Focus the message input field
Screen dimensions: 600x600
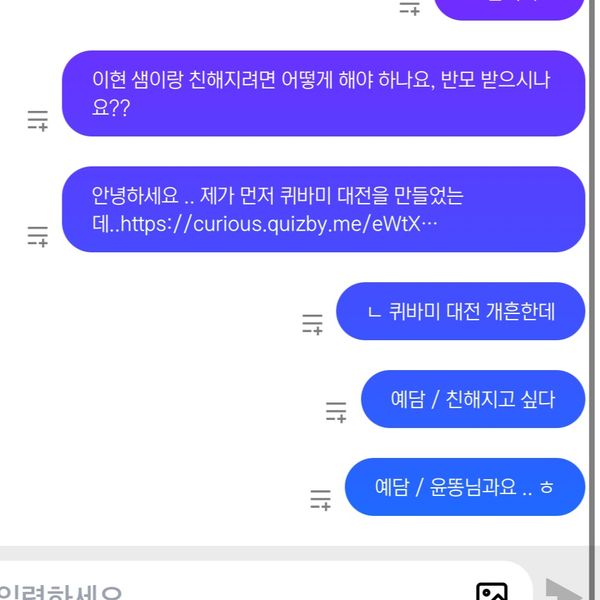[200, 590]
